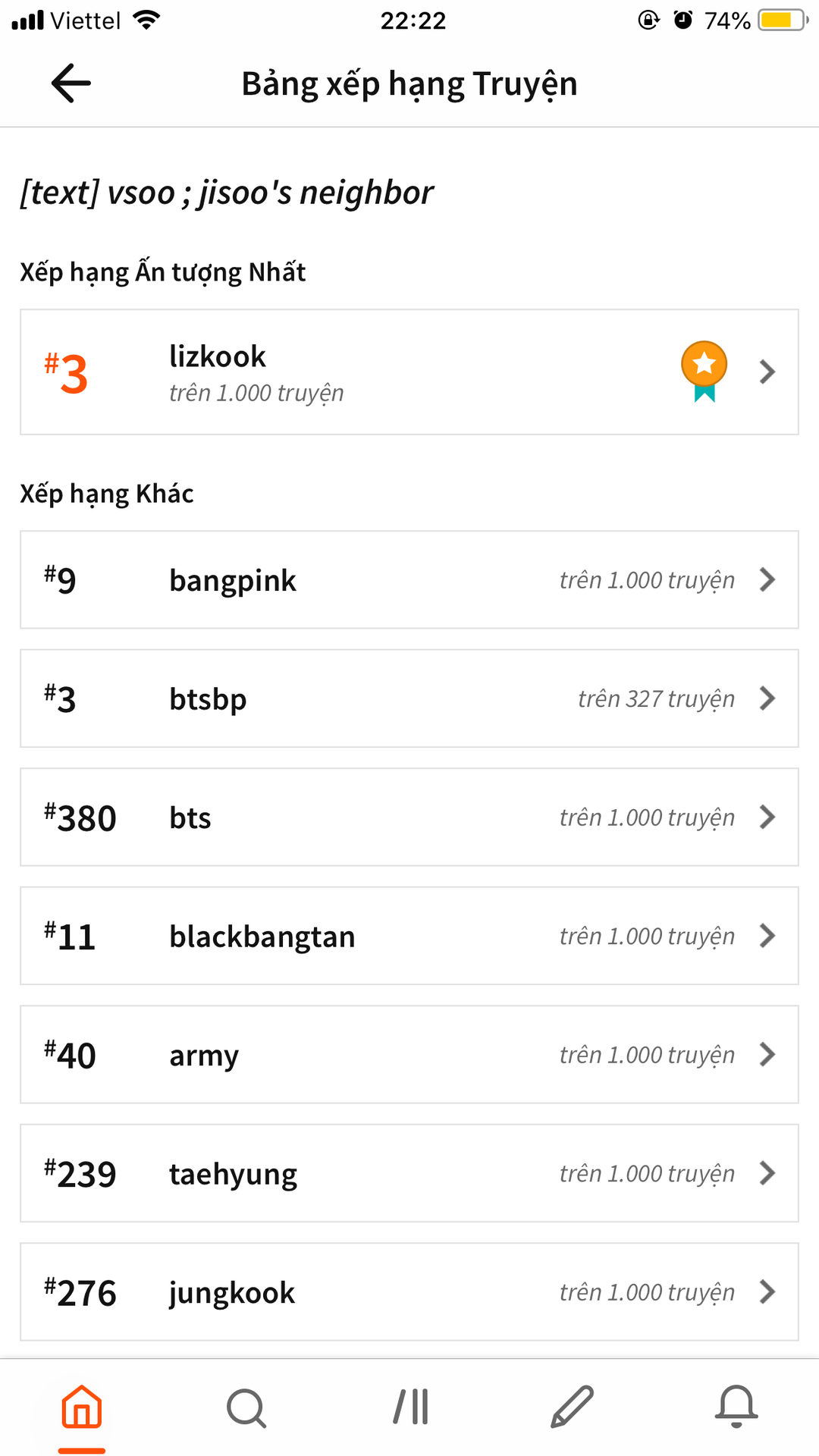Select the blackbangtan ranking row
The image size is (819, 1456).
[x=409, y=936]
